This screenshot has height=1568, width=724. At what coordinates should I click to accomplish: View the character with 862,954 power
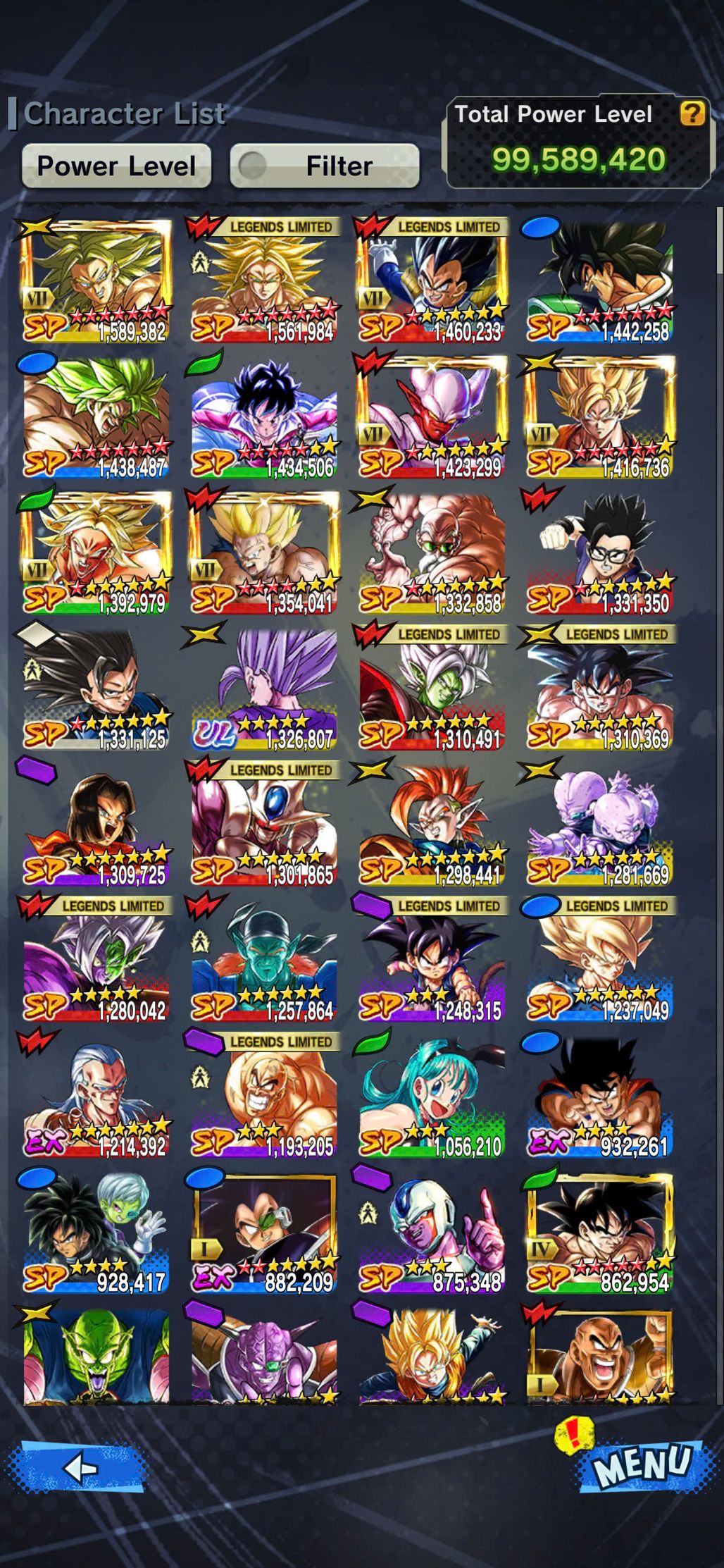pos(599,1234)
